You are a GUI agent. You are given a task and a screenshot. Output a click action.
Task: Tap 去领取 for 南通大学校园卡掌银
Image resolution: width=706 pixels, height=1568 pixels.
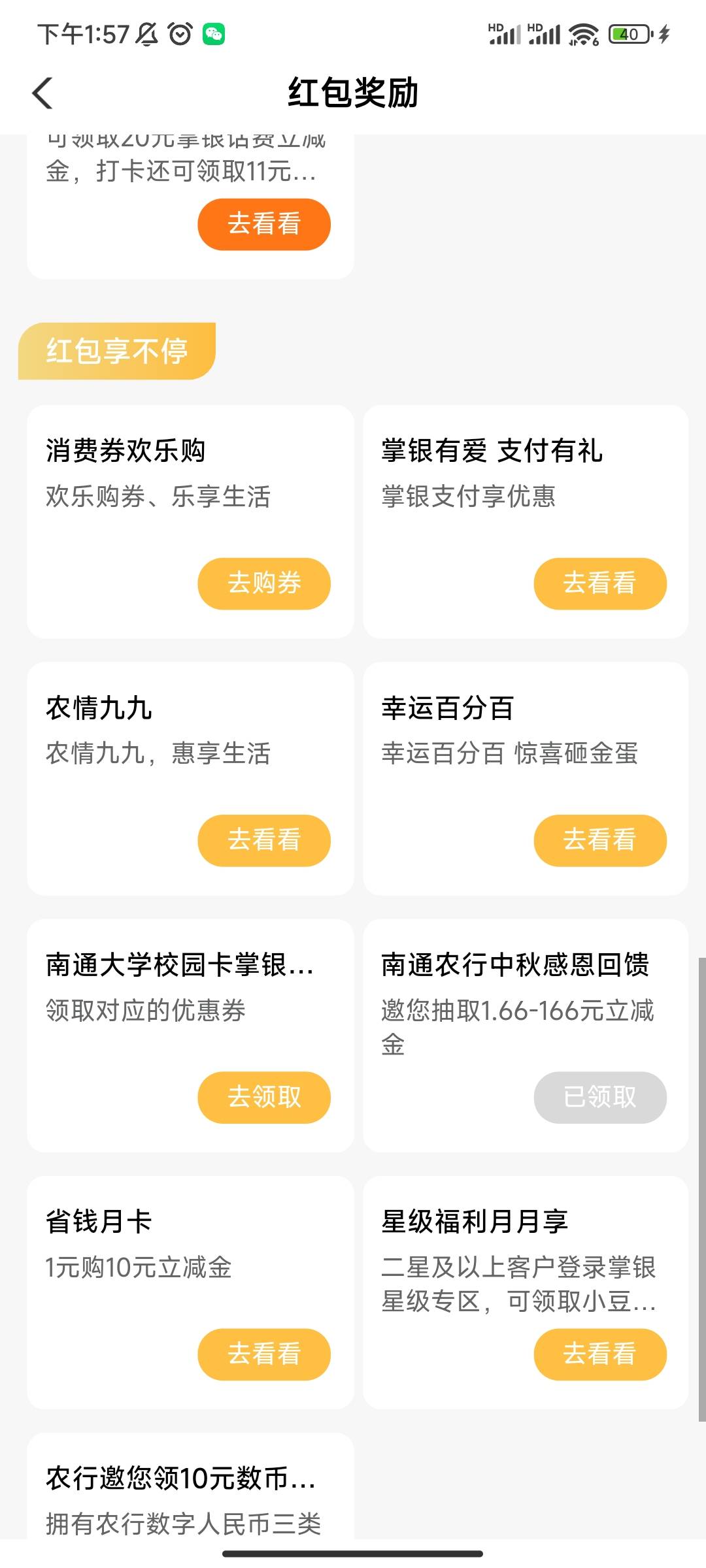pyautogui.click(x=264, y=1097)
